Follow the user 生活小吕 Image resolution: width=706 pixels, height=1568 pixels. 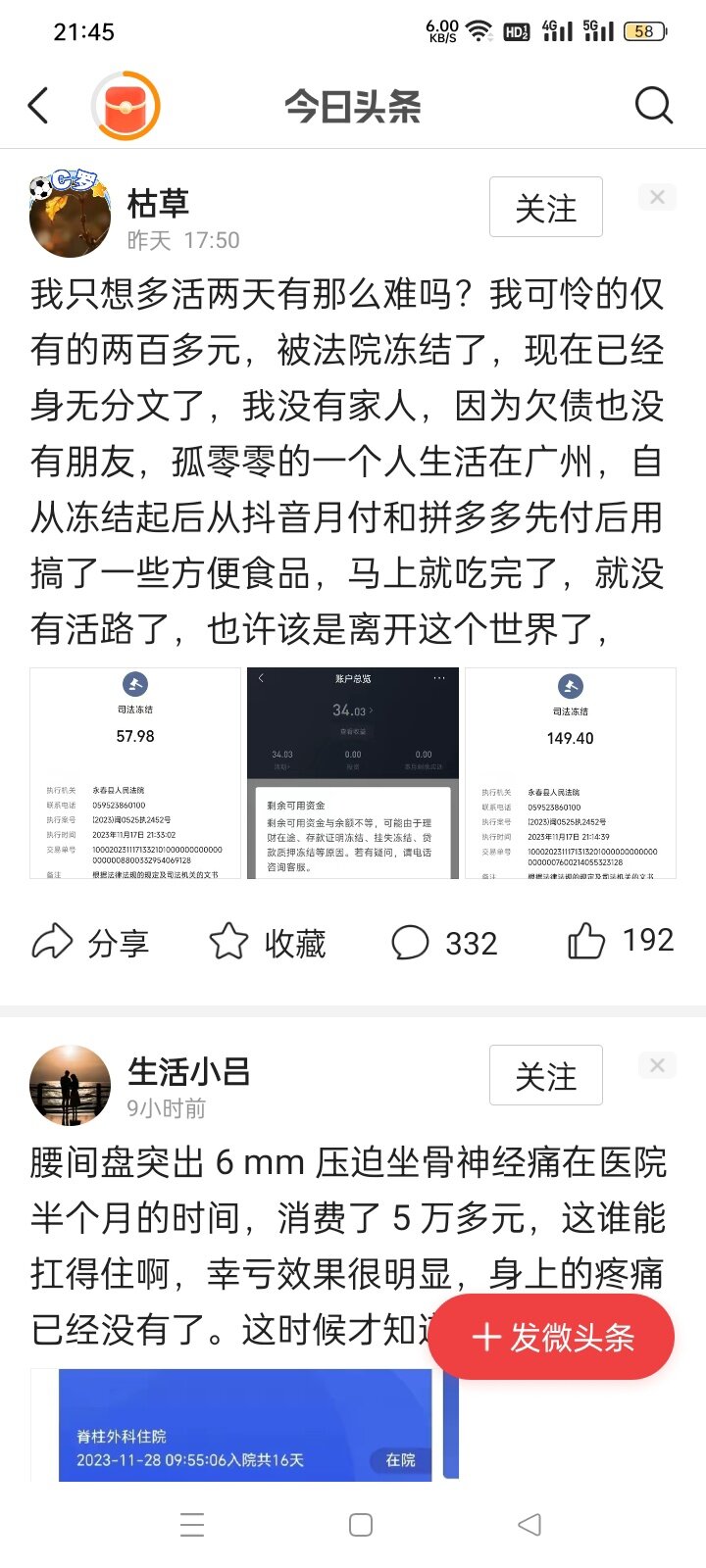[546, 1076]
